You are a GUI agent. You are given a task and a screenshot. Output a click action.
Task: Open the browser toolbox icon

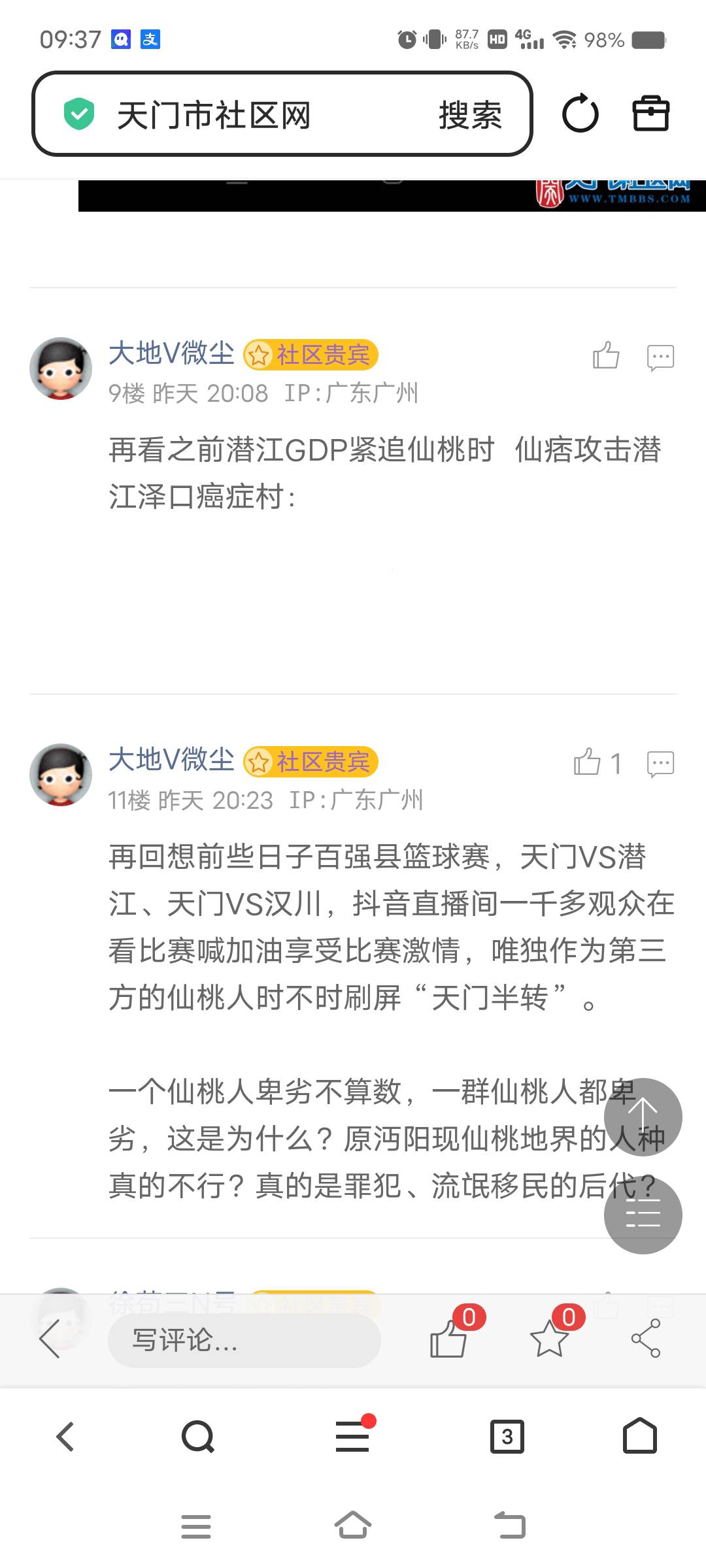650,114
